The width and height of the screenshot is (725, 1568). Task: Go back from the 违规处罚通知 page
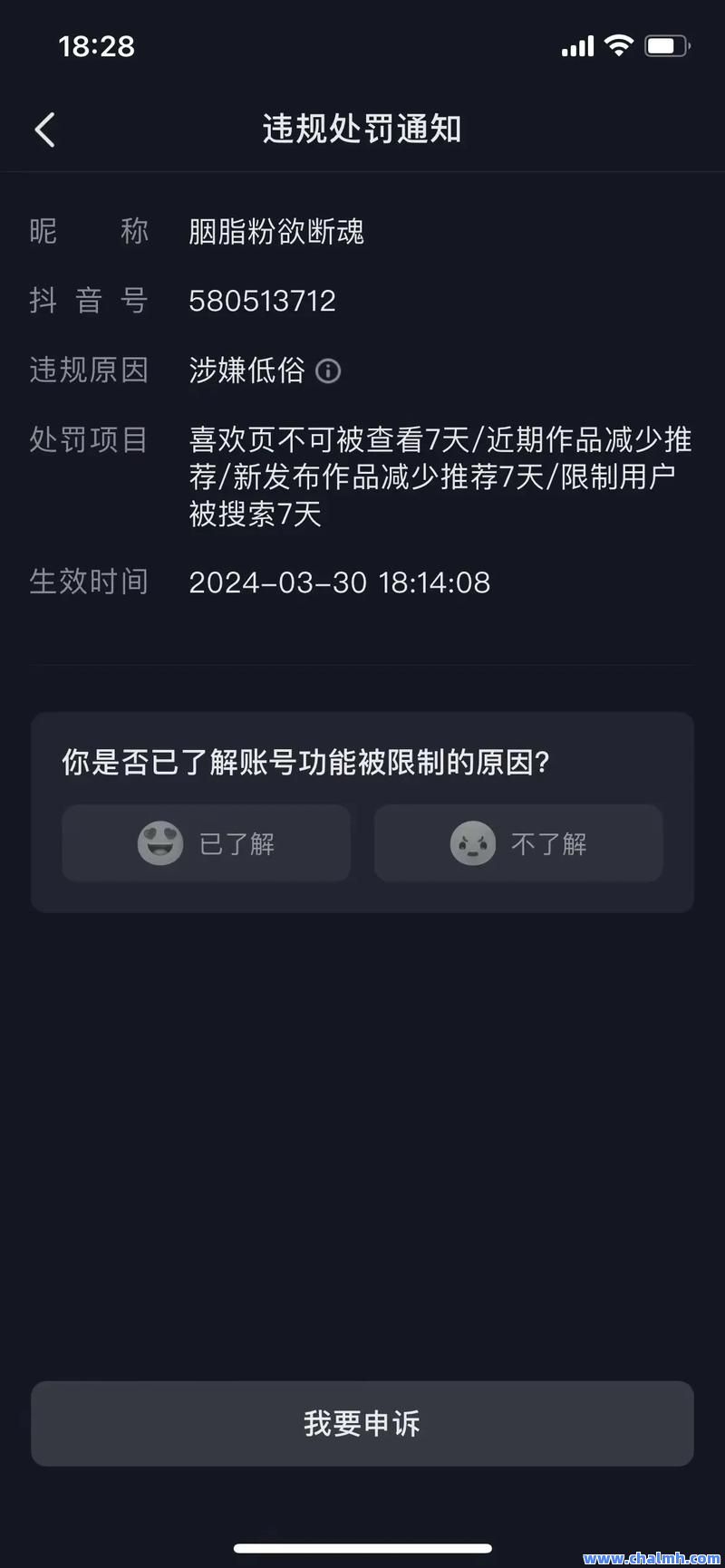point(45,130)
